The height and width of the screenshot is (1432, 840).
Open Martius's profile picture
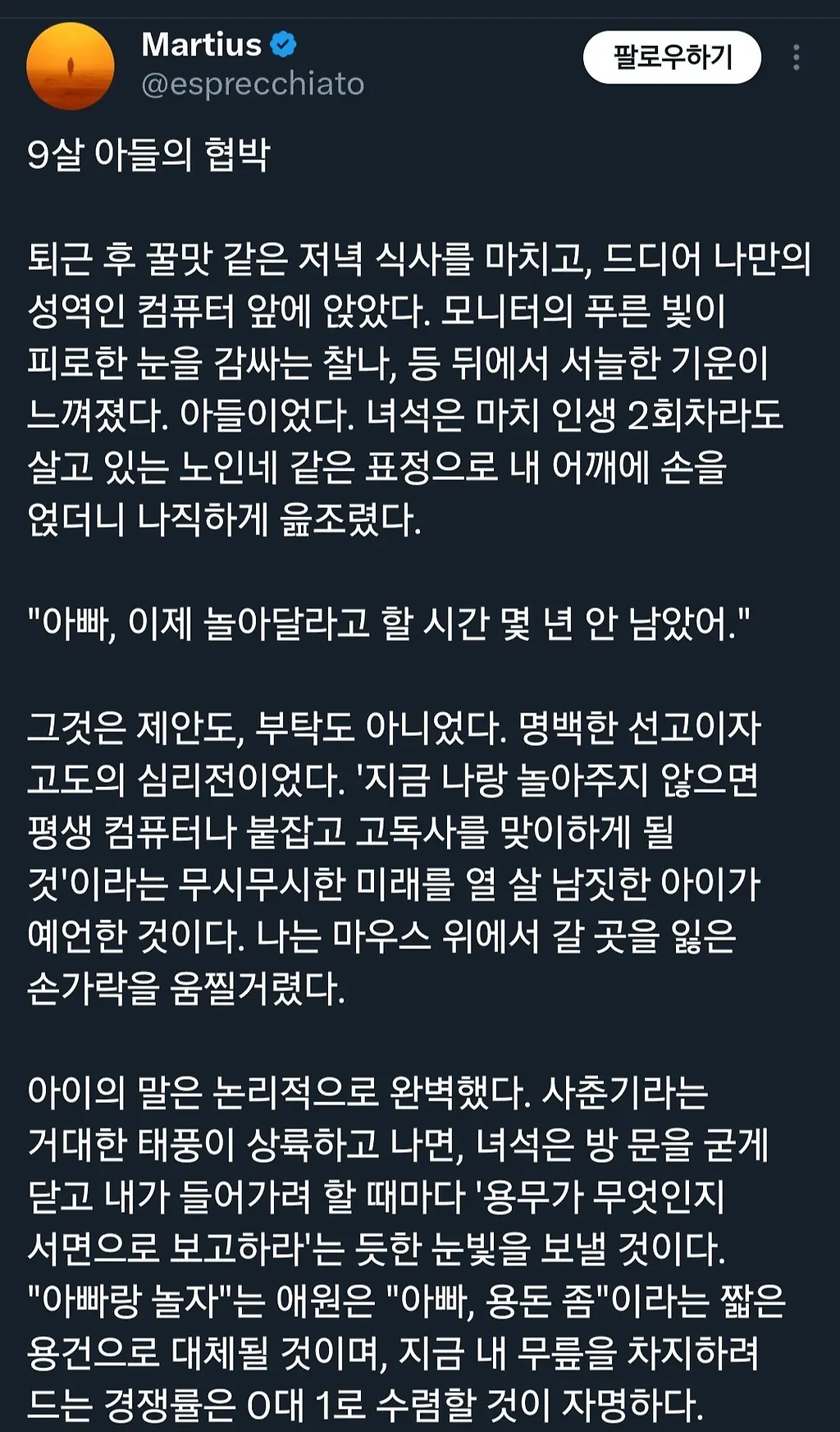click(x=71, y=66)
